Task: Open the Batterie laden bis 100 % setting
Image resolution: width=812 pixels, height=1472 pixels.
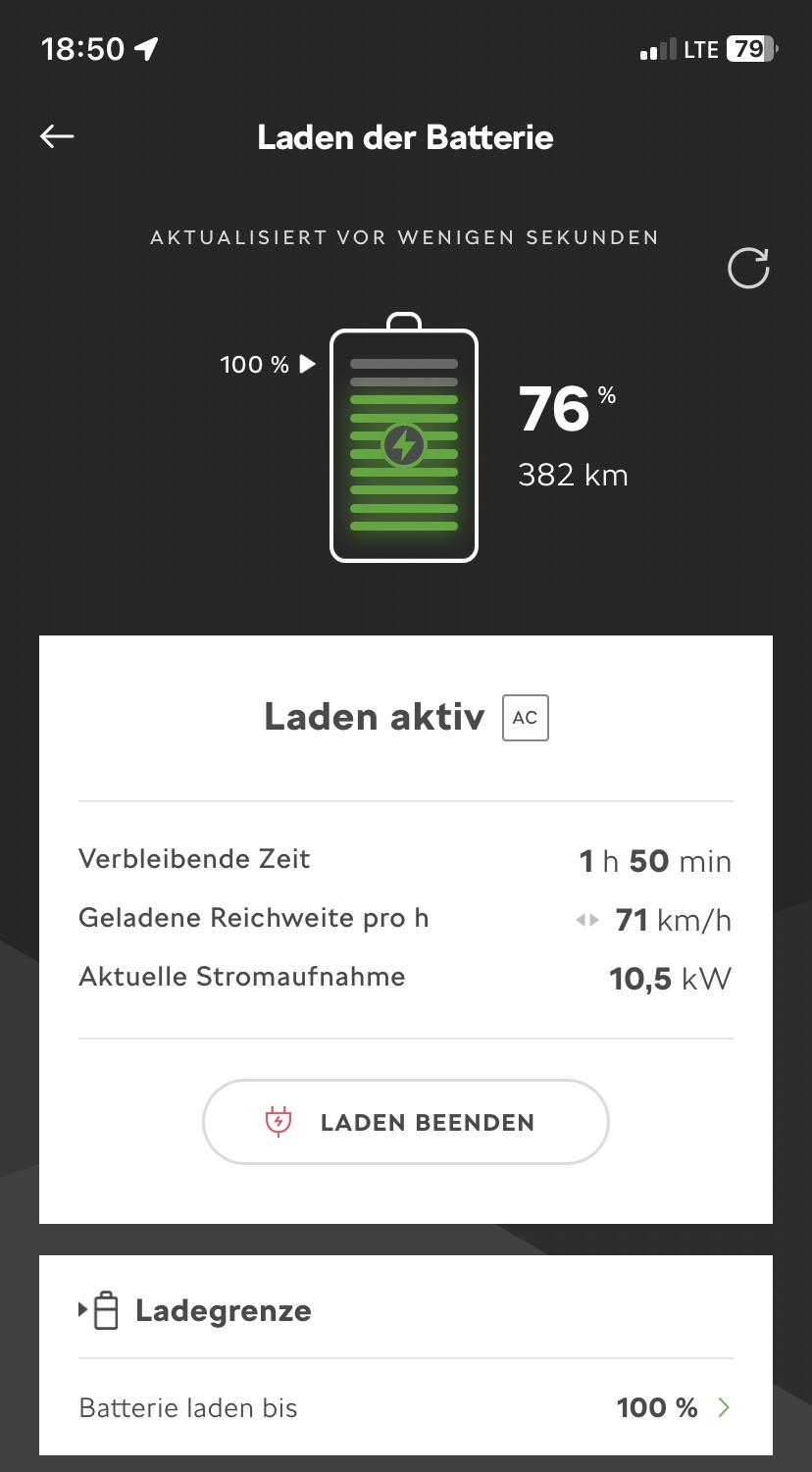Action: click(405, 1408)
